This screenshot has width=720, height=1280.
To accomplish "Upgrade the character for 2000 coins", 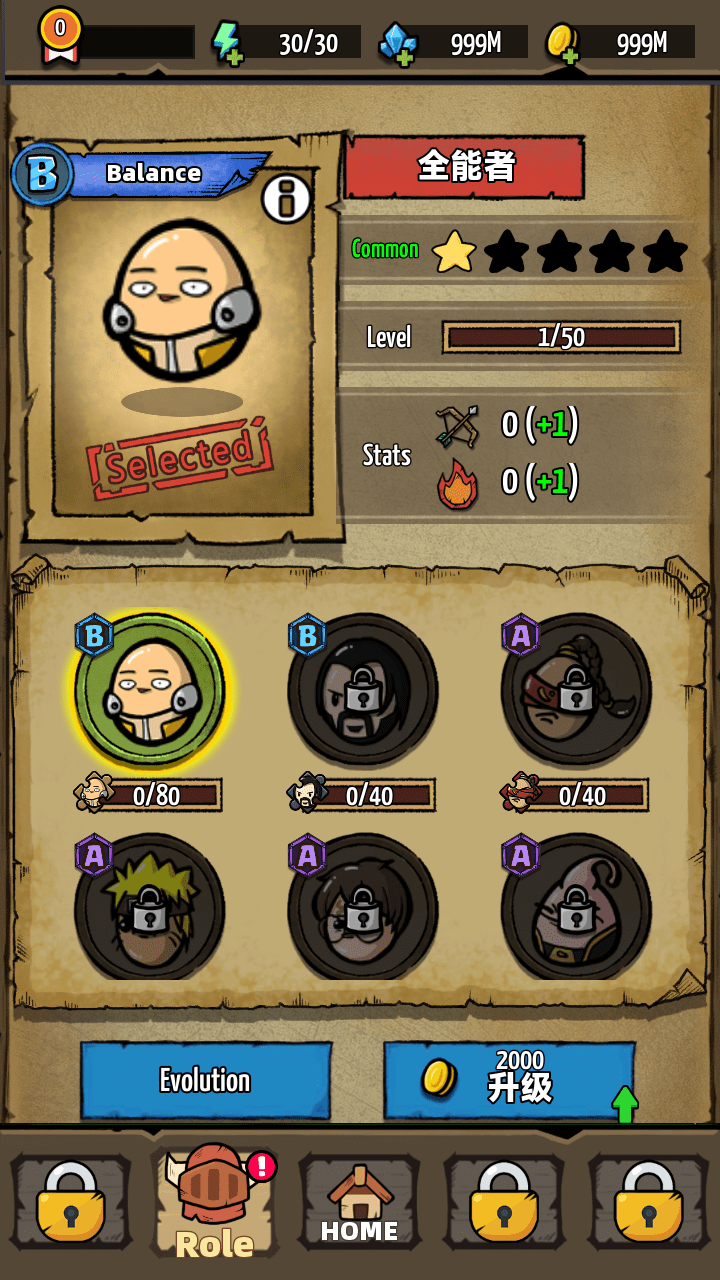I will click(509, 1080).
